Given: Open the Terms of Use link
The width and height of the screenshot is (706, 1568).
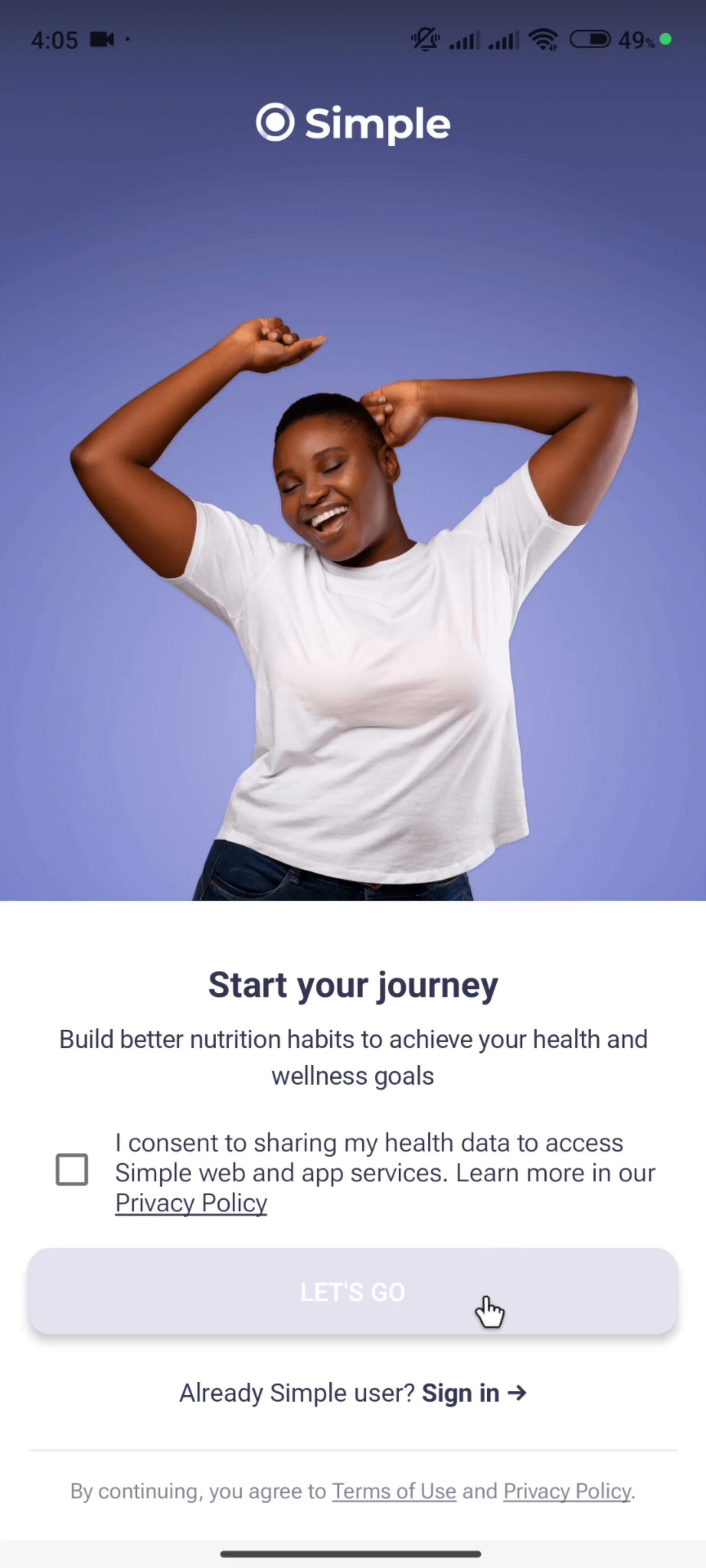Looking at the screenshot, I should [394, 1491].
